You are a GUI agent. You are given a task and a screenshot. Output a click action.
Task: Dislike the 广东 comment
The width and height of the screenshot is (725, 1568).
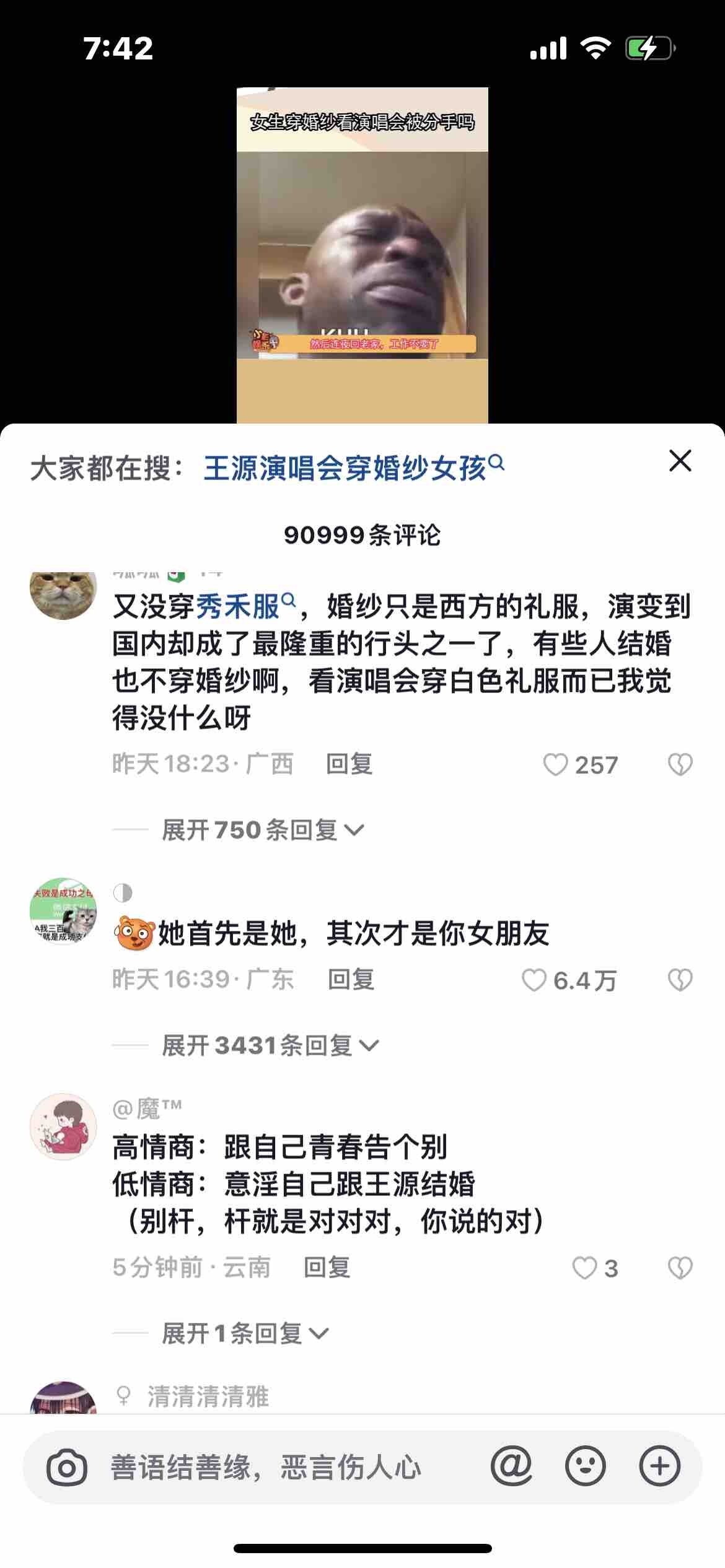click(x=680, y=980)
